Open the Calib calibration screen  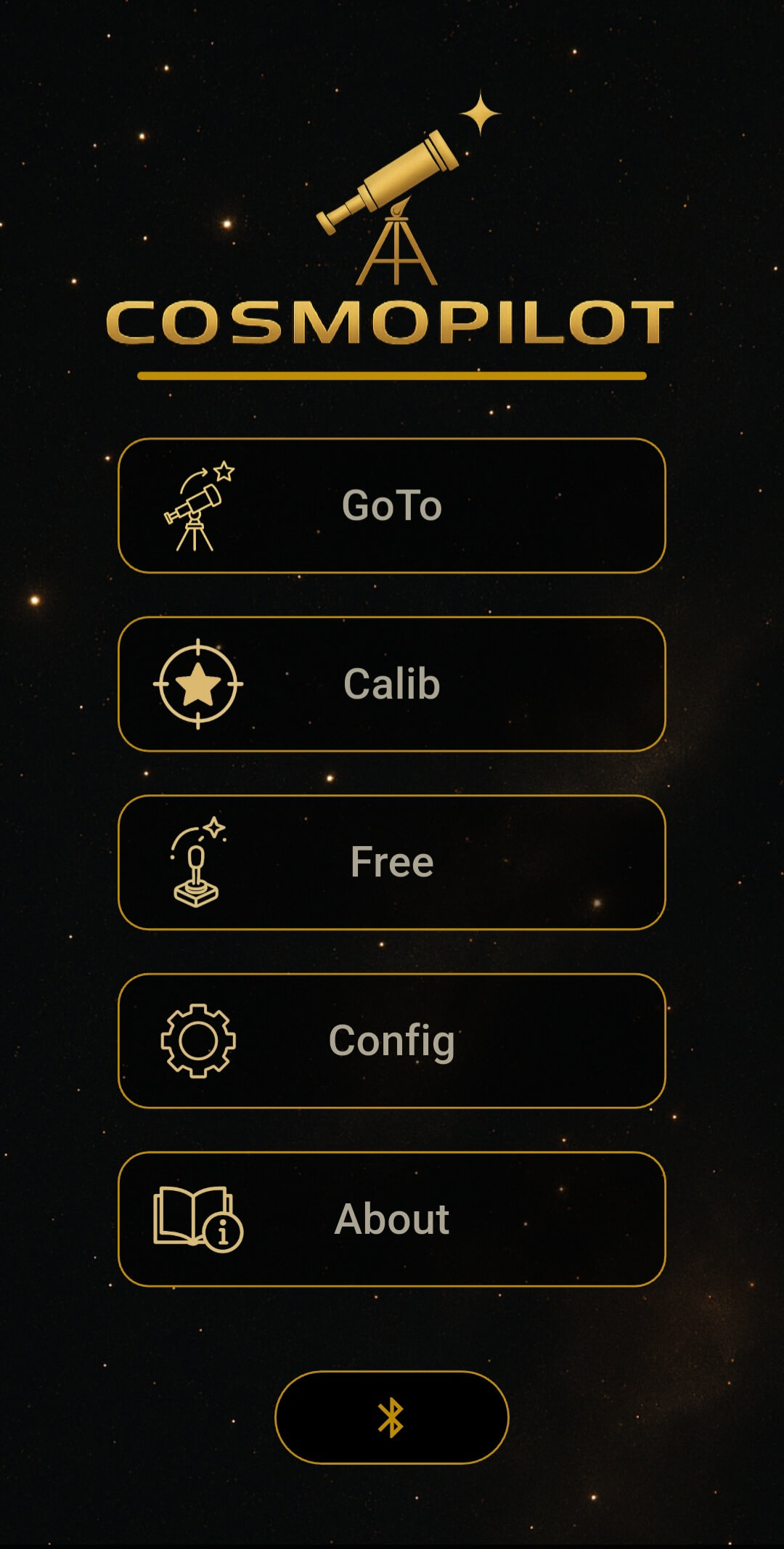pos(391,684)
